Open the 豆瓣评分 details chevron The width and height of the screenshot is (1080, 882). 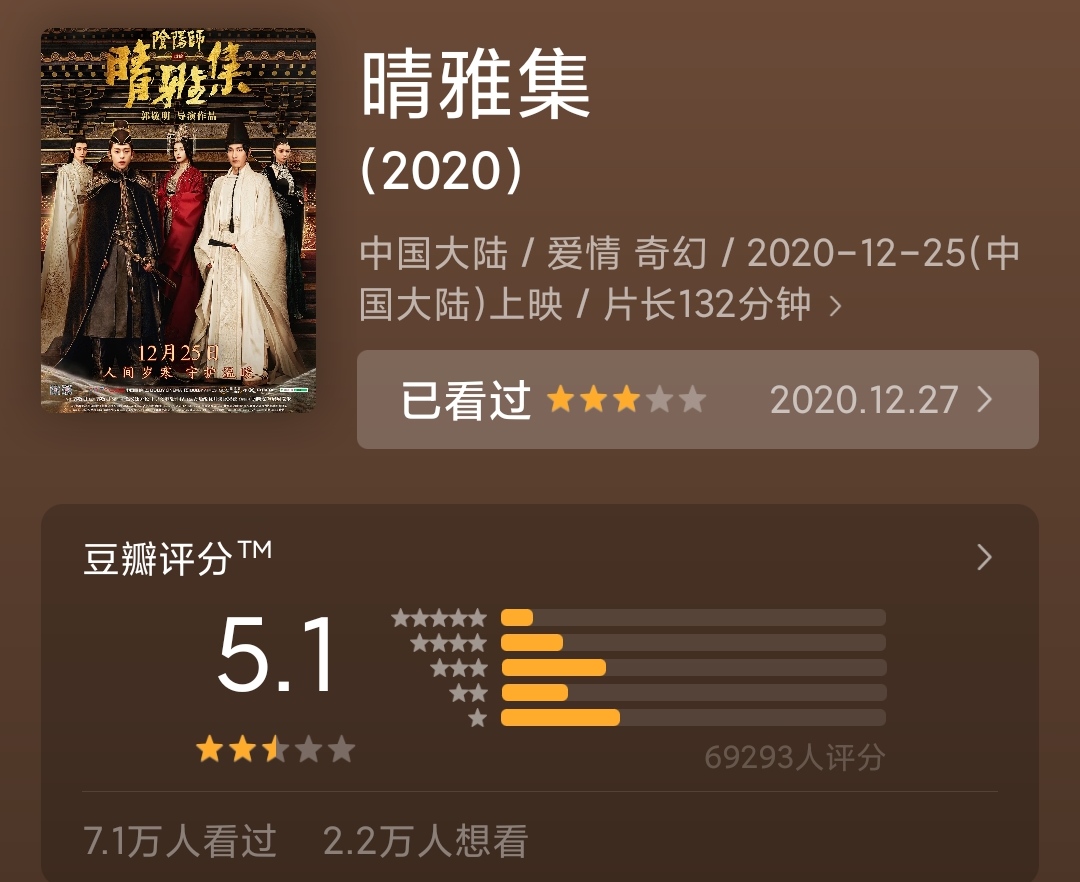click(984, 558)
